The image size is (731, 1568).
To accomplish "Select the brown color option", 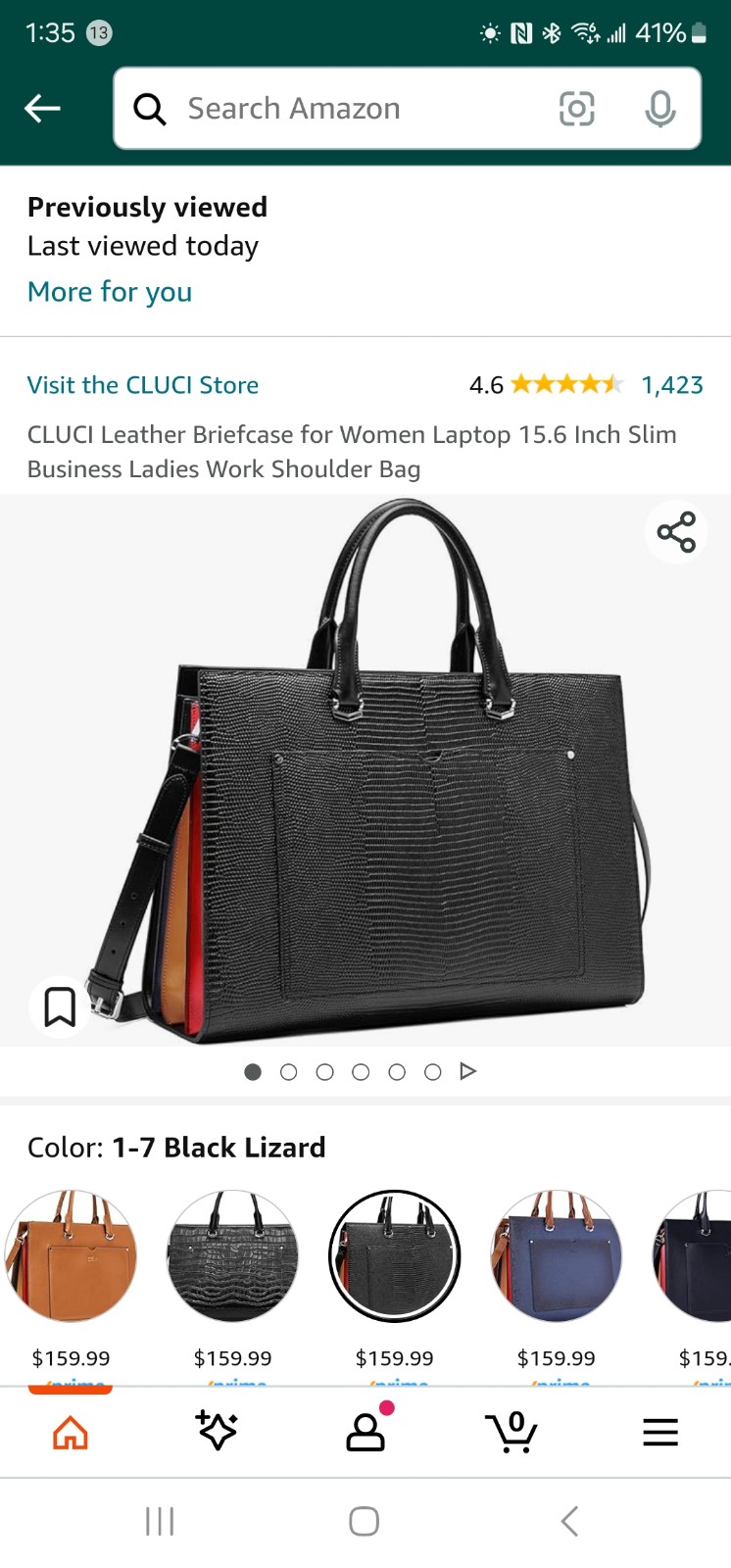I will pyautogui.click(x=71, y=1256).
